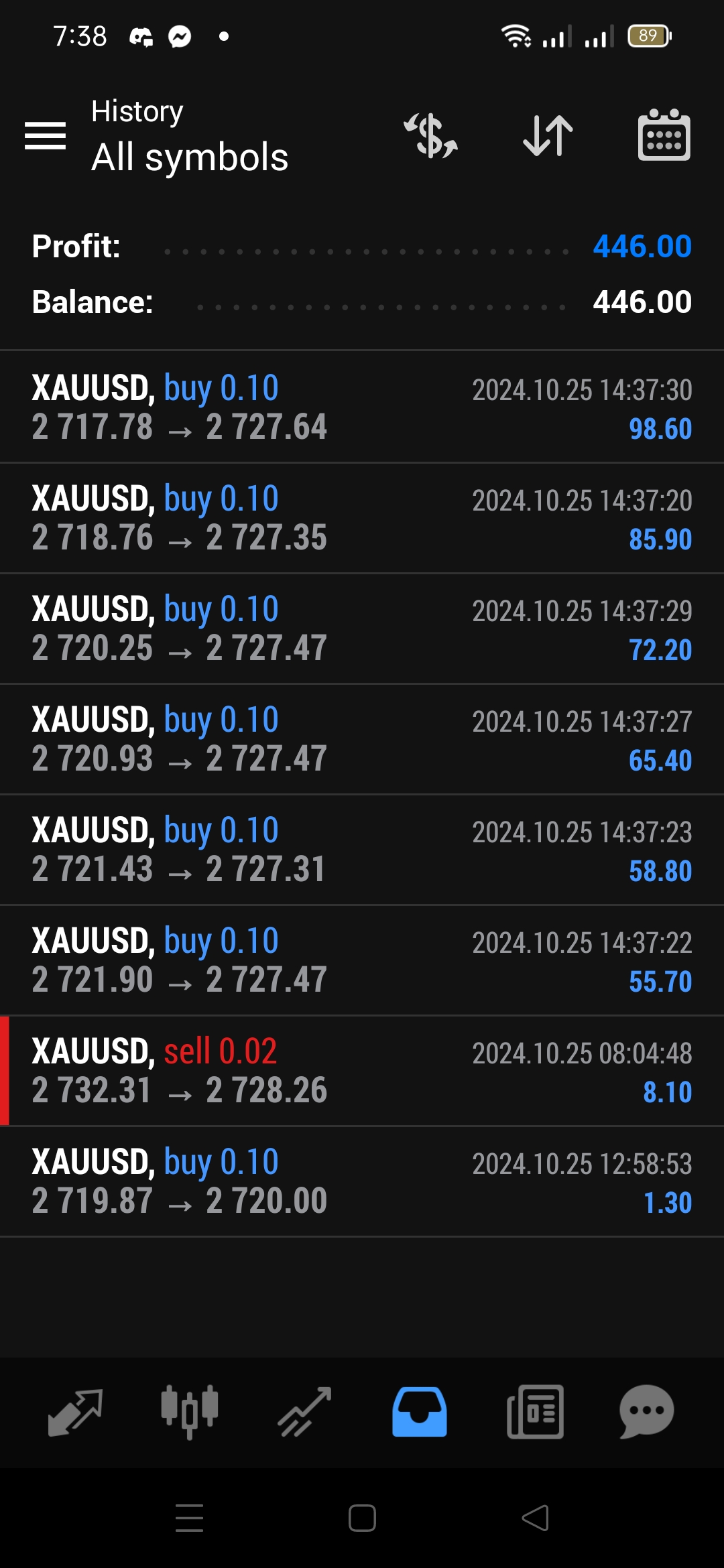Switch to the Charts tab
The width and height of the screenshot is (724, 1568).
[x=190, y=1411]
